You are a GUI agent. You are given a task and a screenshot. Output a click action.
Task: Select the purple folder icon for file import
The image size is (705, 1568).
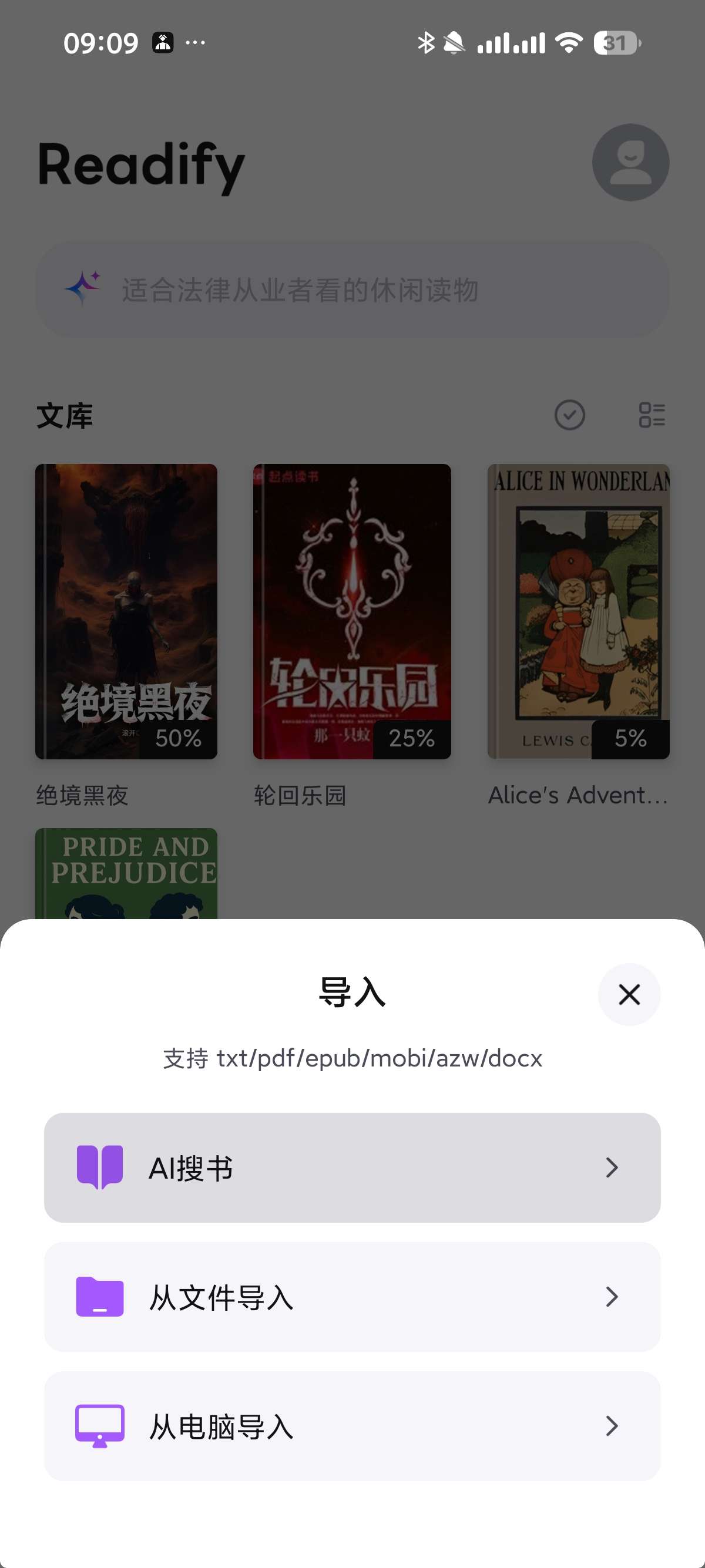pos(100,1300)
